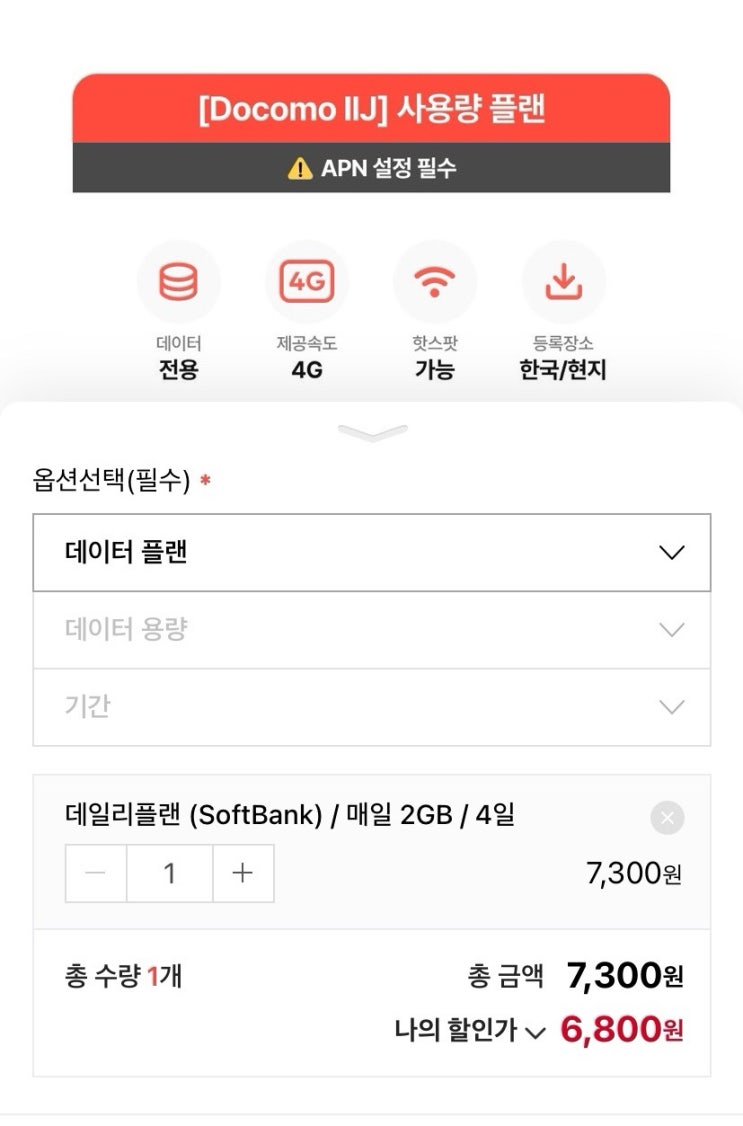The height and width of the screenshot is (1126, 743).
Task: Open the 기간 dropdown
Action: tap(371, 707)
